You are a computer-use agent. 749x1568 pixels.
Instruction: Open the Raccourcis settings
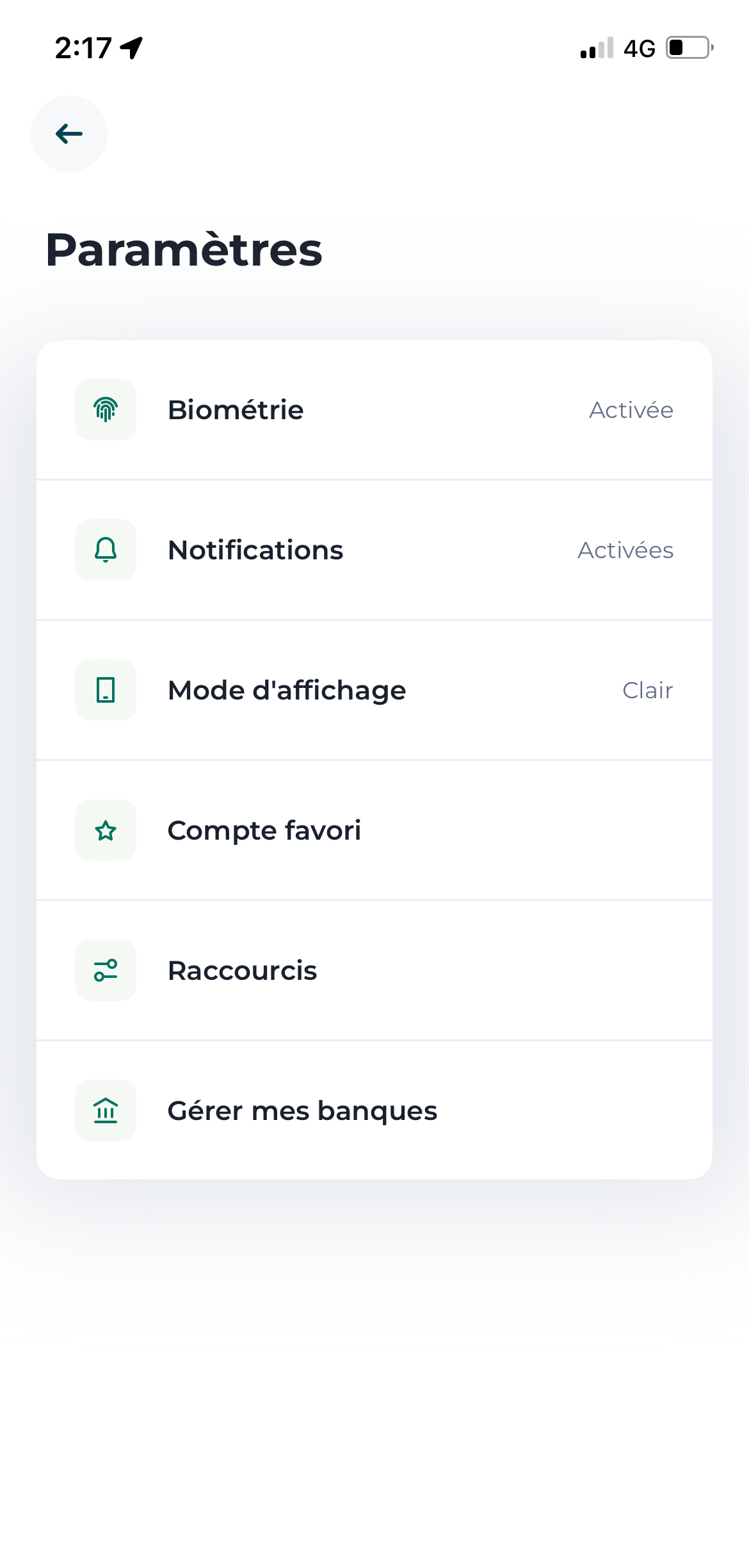(374, 971)
